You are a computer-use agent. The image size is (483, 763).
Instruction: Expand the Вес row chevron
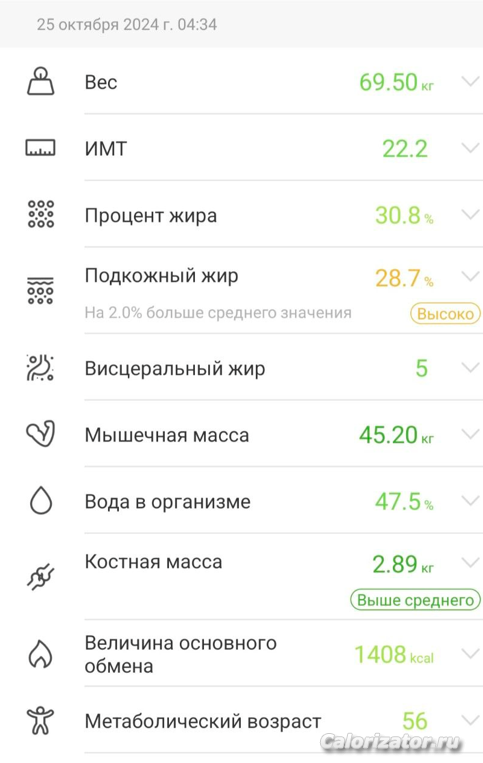tap(470, 81)
